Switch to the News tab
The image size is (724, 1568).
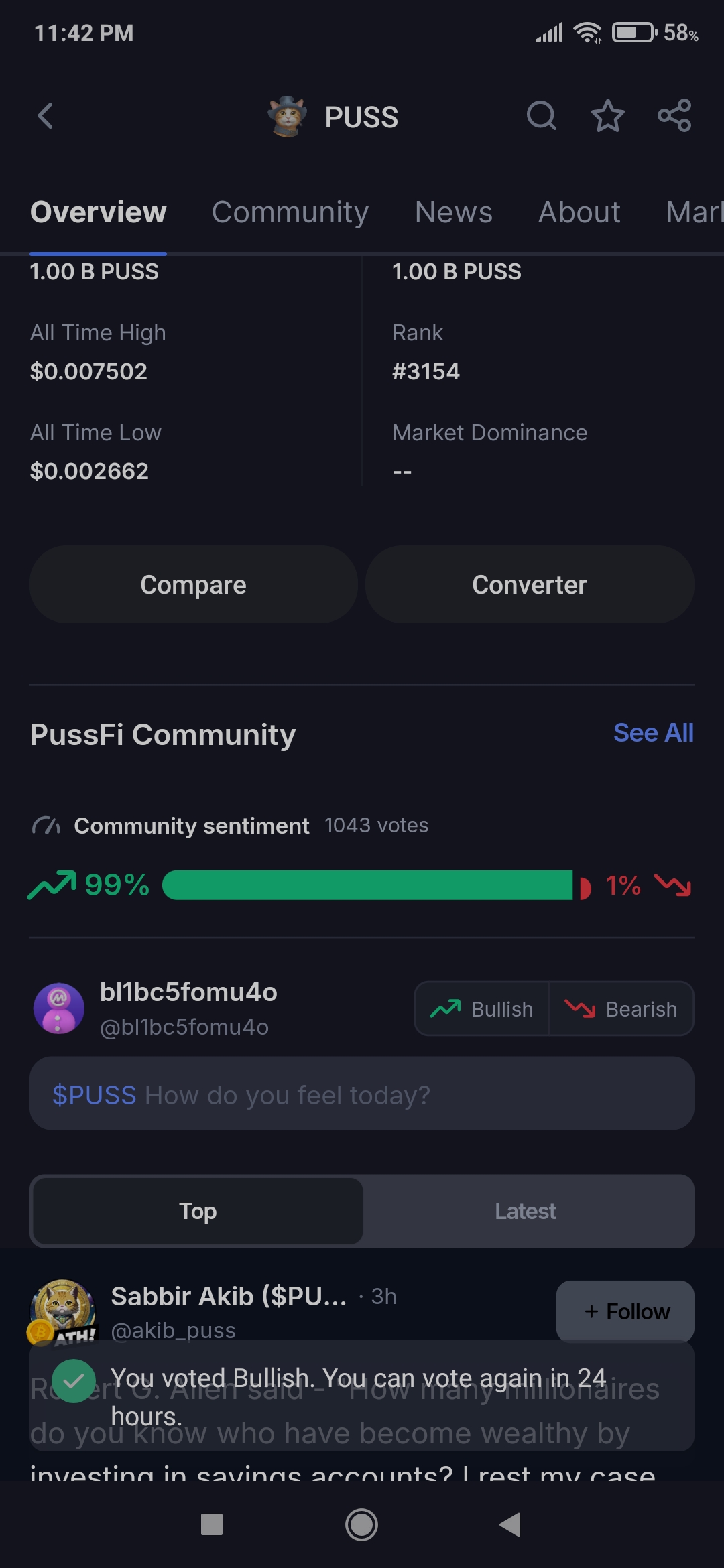coord(454,212)
